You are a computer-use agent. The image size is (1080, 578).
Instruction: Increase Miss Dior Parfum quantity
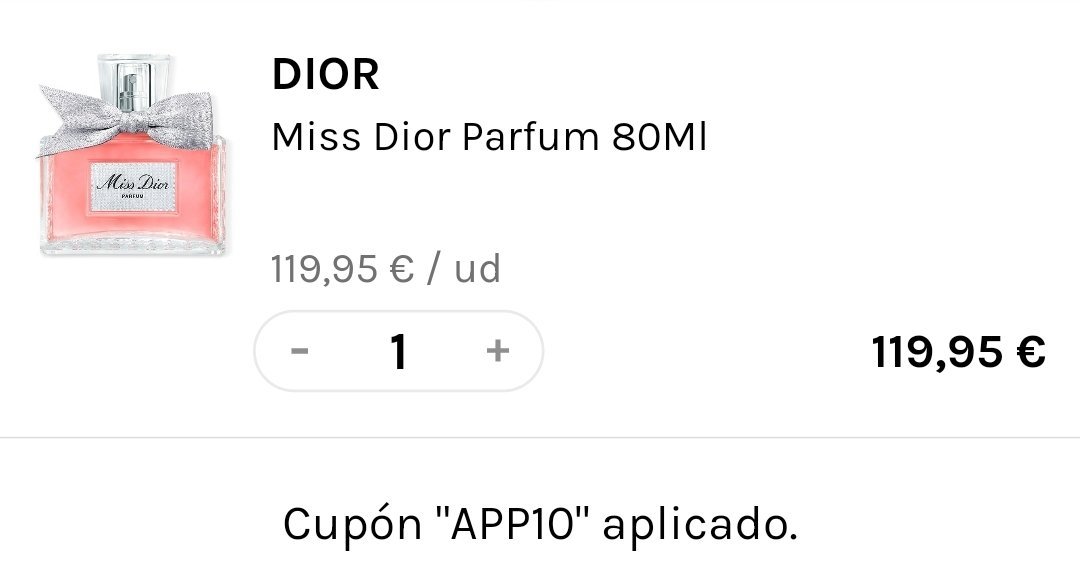[497, 351]
